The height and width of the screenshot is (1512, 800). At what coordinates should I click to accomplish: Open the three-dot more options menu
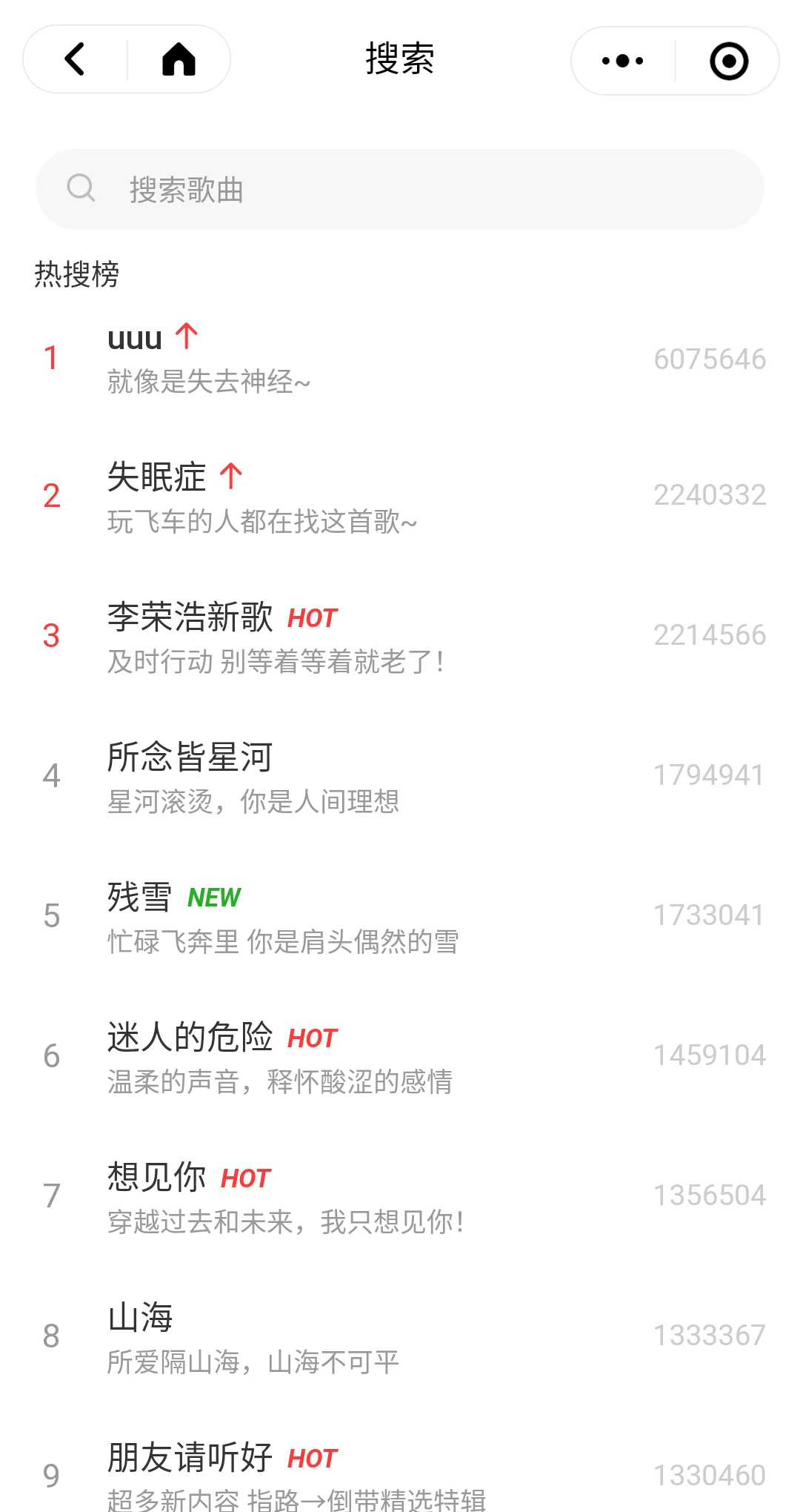pyautogui.click(x=622, y=61)
